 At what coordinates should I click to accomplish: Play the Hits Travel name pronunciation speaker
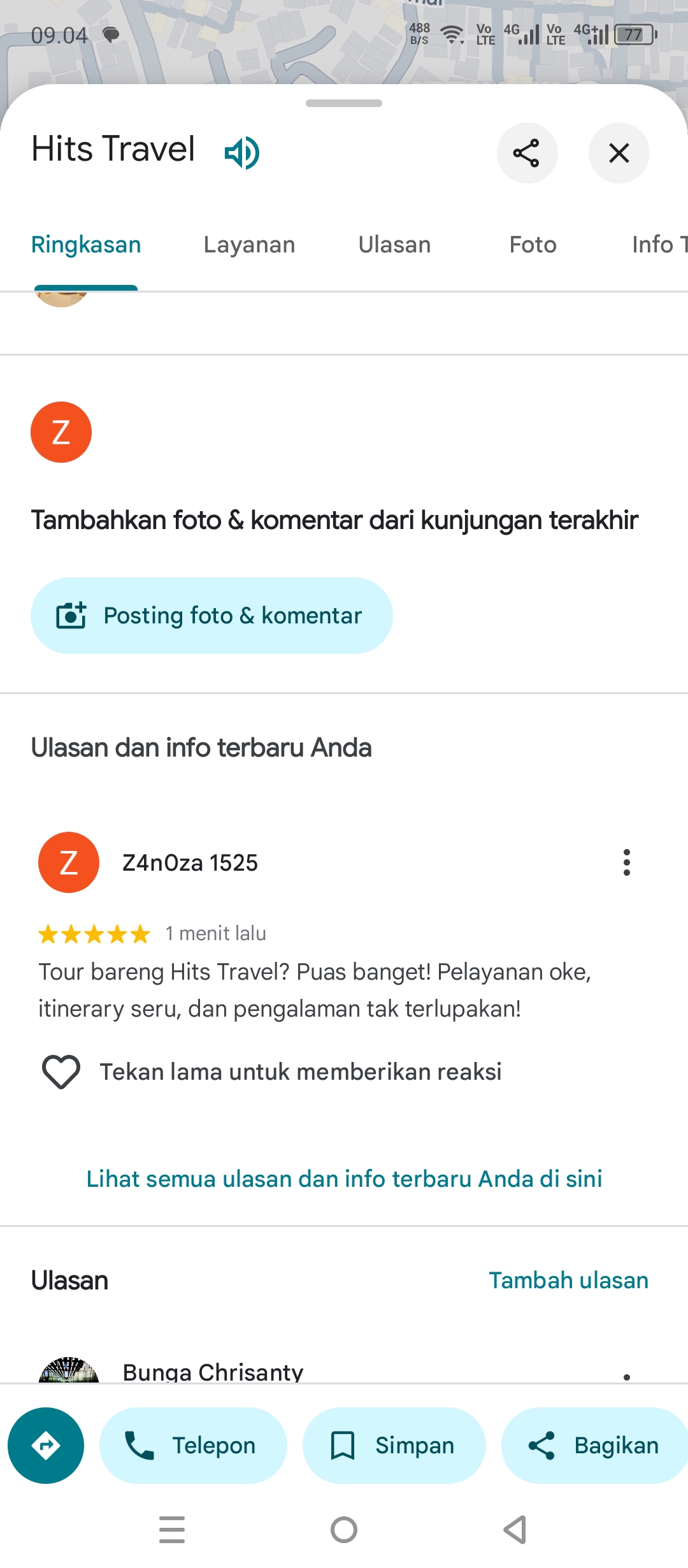point(241,153)
